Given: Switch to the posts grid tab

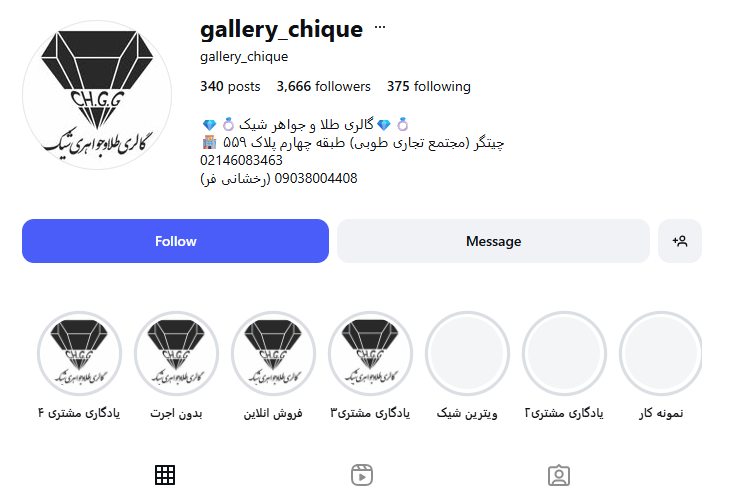Looking at the screenshot, I should 165,475.
